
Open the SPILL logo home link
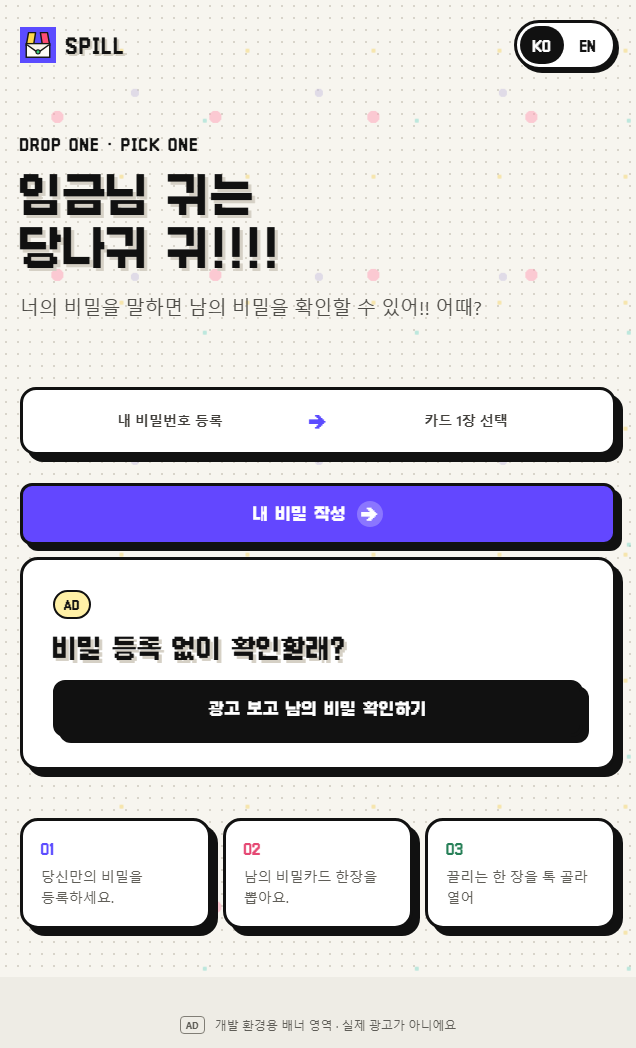(x=72, y=45)
